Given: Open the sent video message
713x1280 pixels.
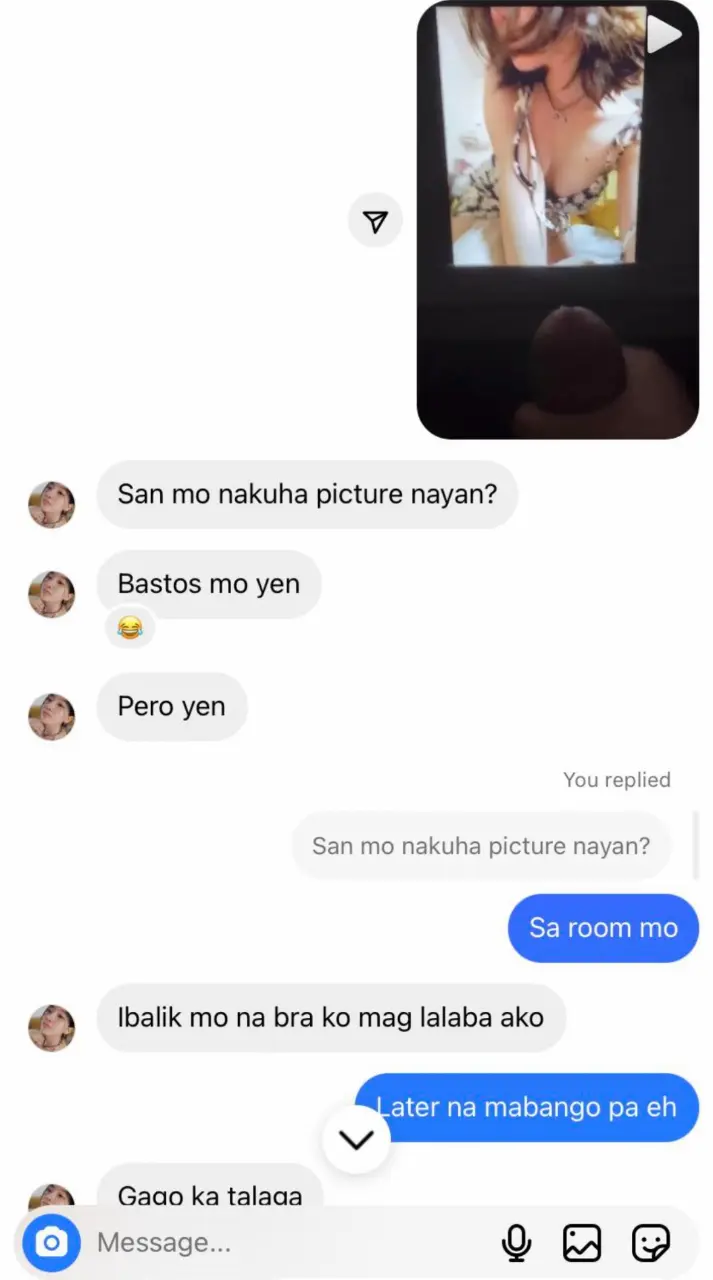Looking at the screenshot, I should point(558,220).
